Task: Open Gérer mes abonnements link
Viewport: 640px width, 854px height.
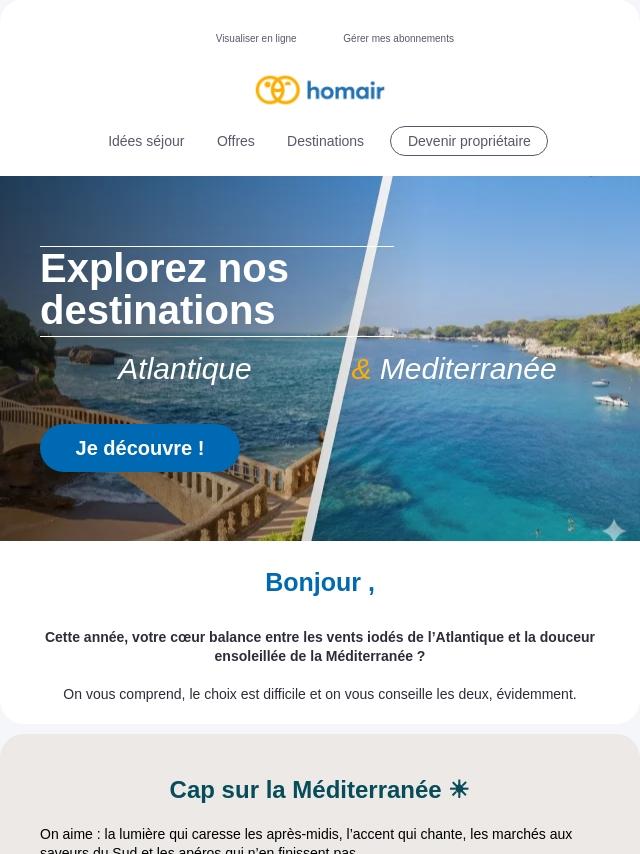Action: (398, 39)
